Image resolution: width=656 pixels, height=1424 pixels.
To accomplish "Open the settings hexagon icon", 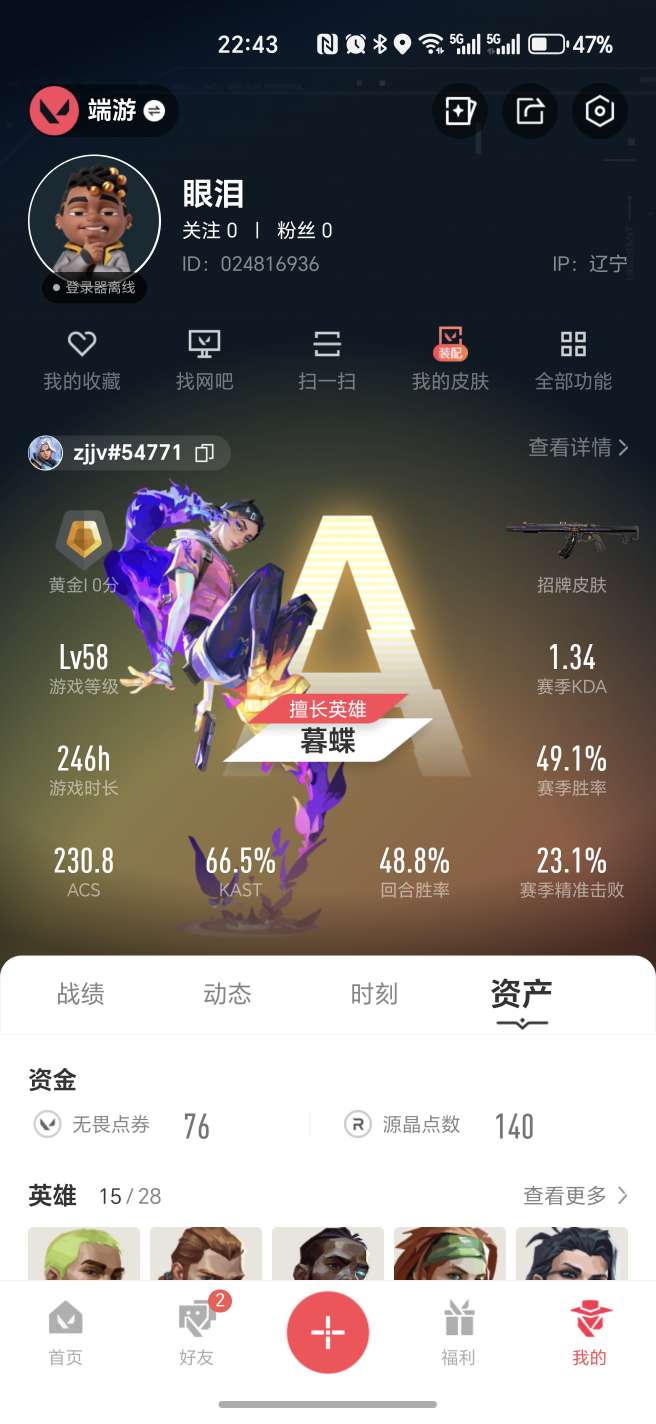I will 599,111.
